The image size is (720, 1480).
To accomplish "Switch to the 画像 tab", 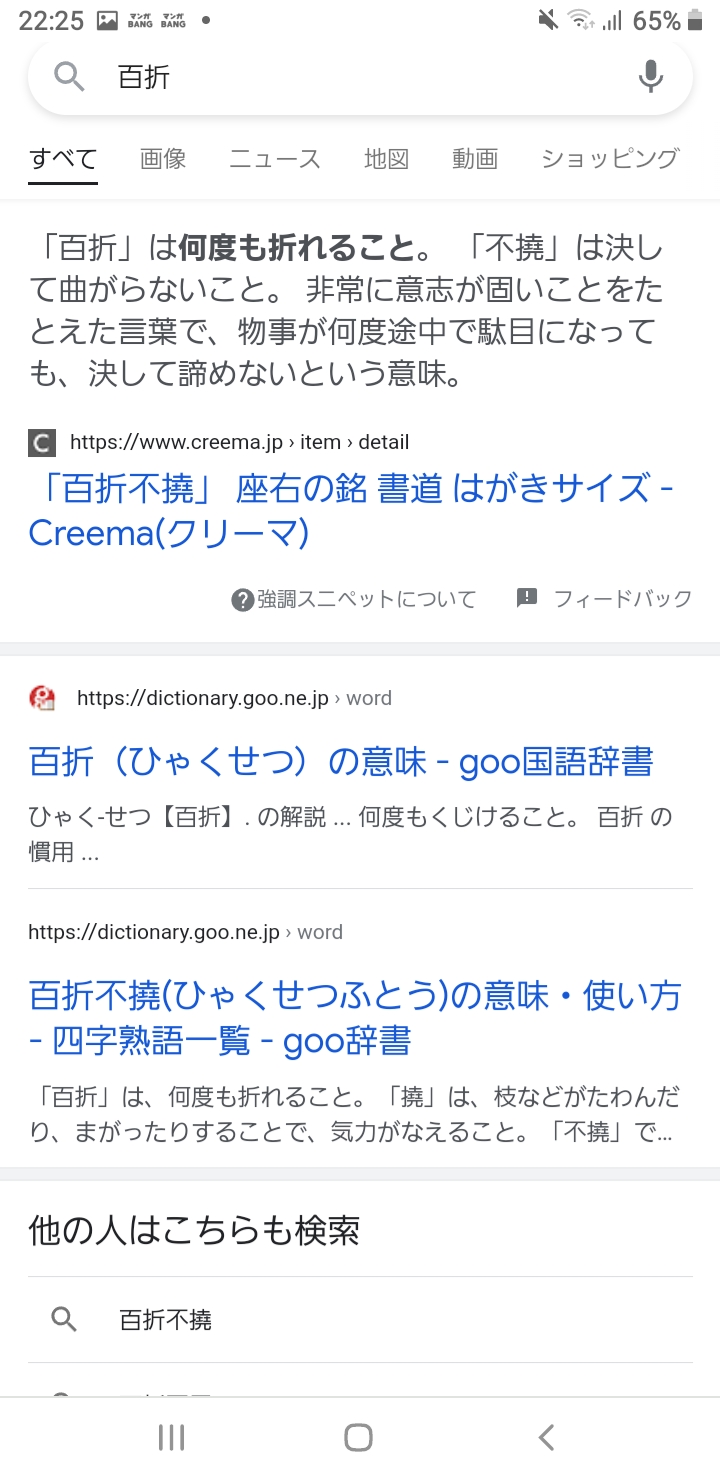I will click(x=163, y=158).
